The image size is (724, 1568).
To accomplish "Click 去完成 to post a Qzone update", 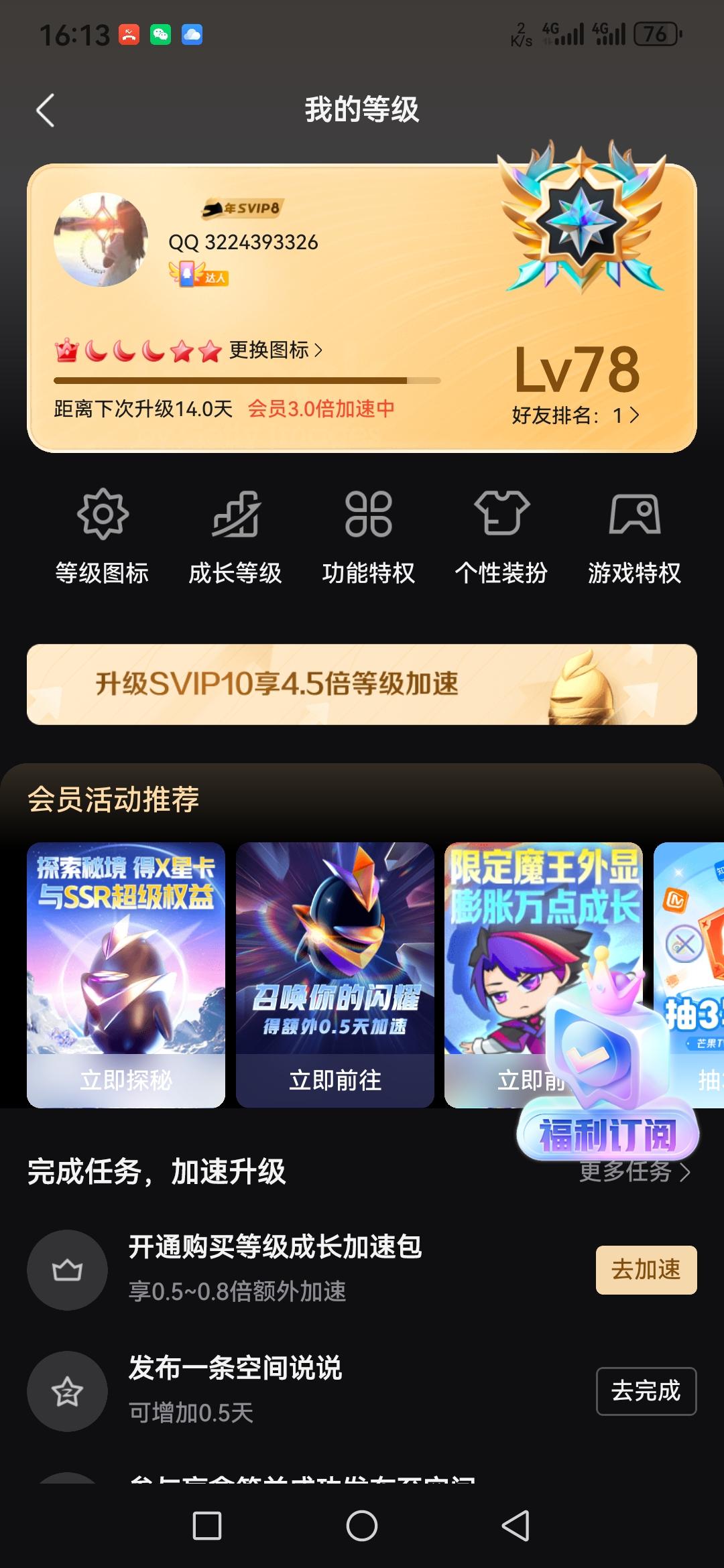I will [x=646, y=1392].
